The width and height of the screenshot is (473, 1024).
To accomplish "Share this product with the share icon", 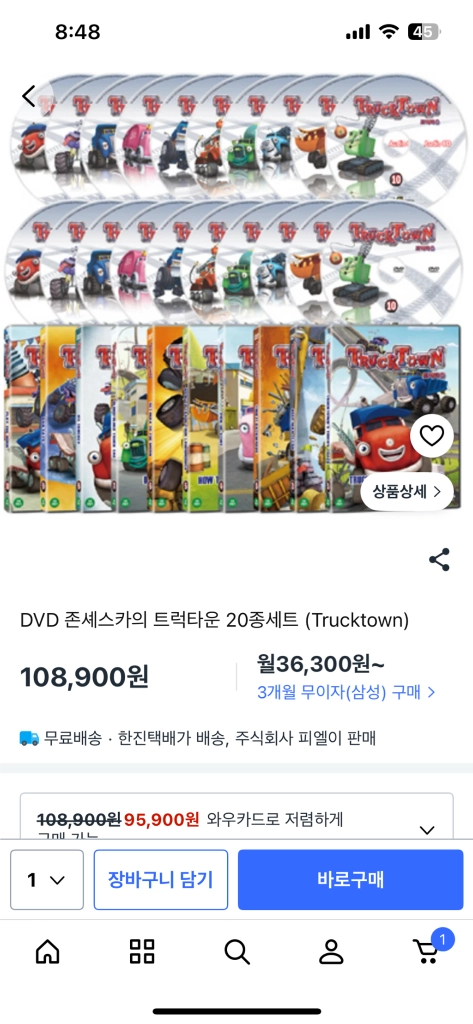I will 439,560.
